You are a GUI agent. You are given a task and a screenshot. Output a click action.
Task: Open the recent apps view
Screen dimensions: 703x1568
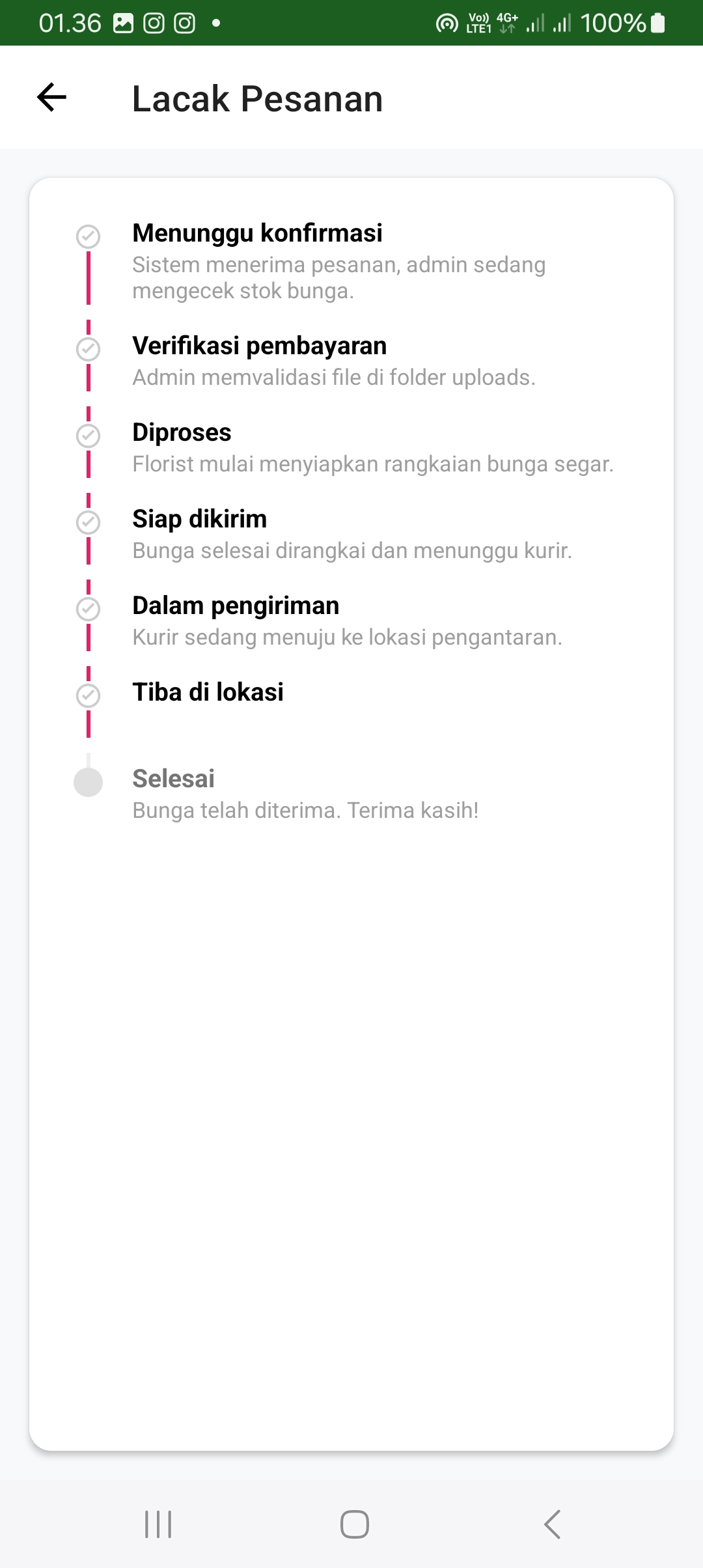tap(158, 1524)
